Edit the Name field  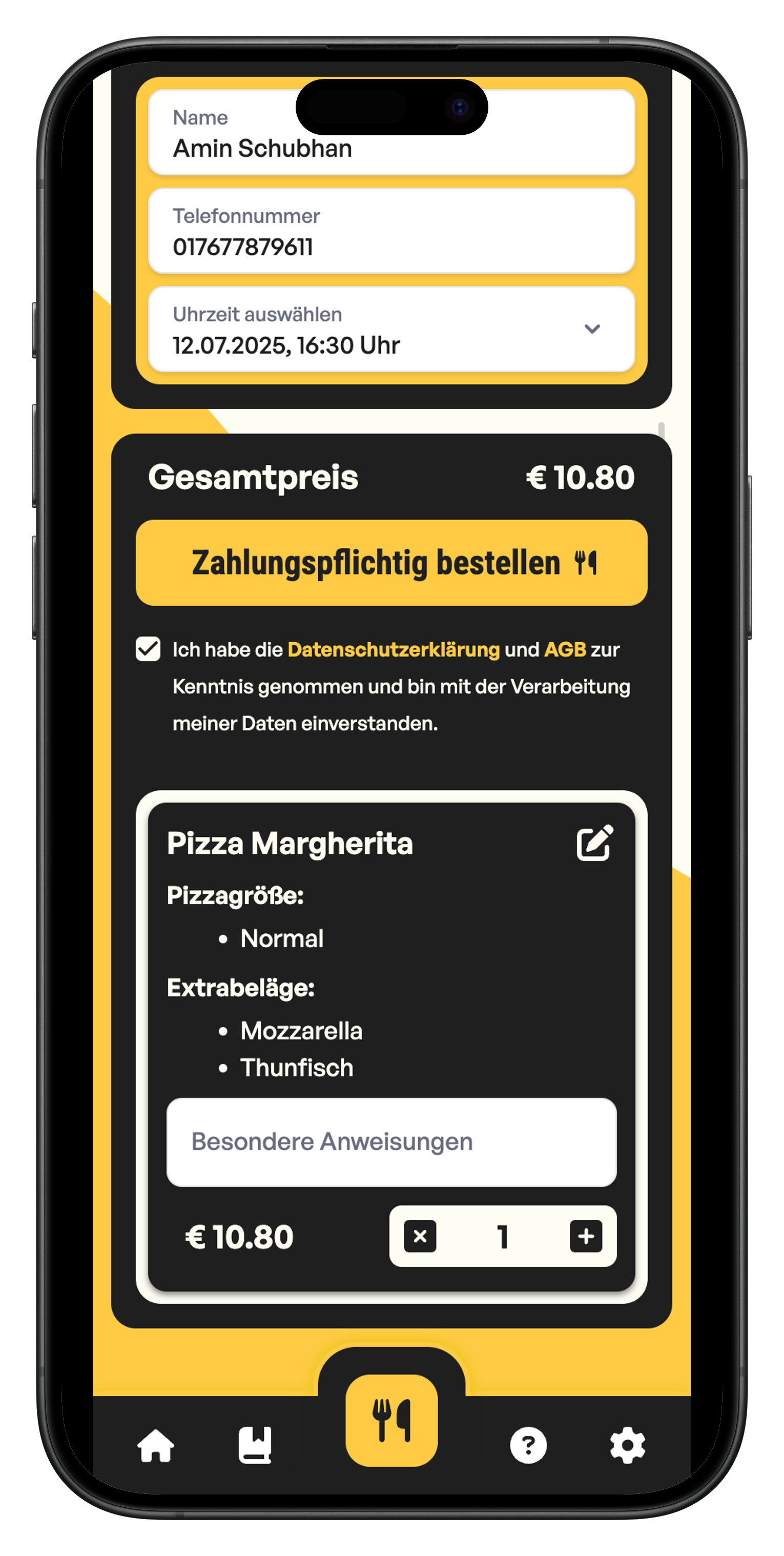391,148
